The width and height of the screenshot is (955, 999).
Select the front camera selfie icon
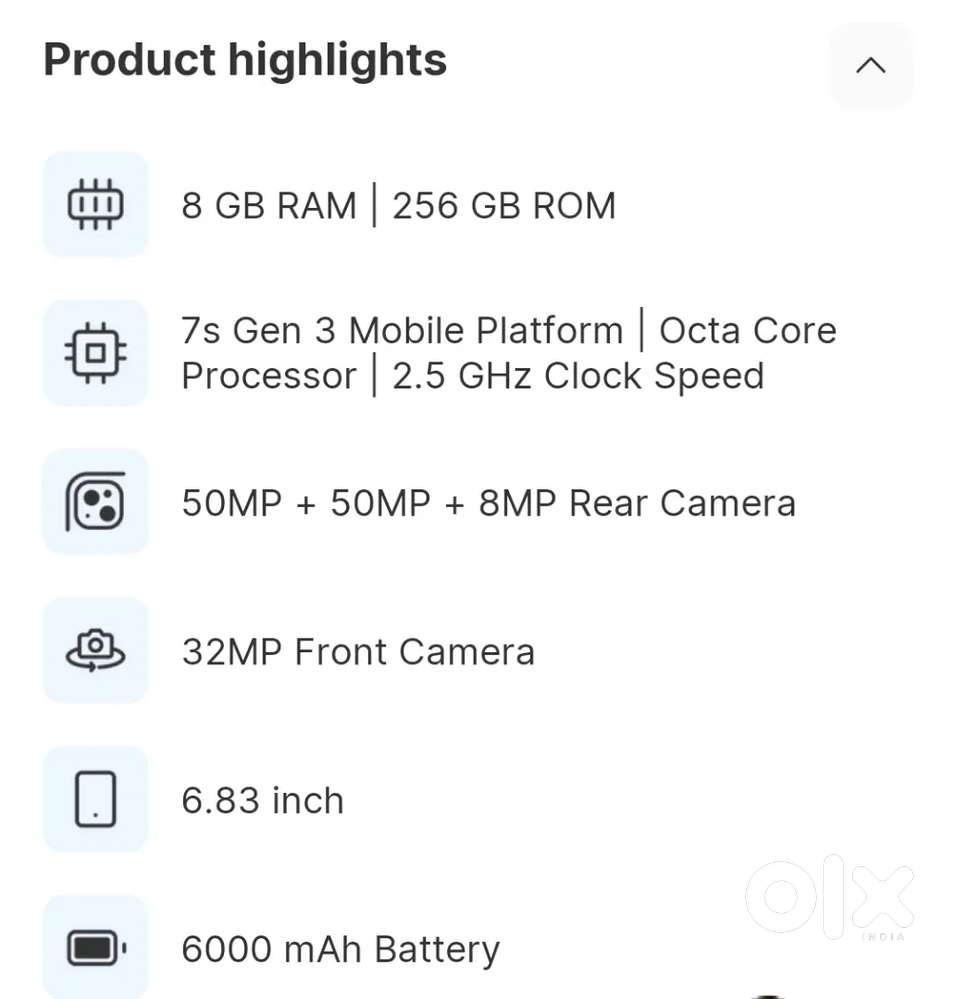[x=95, y=651]
